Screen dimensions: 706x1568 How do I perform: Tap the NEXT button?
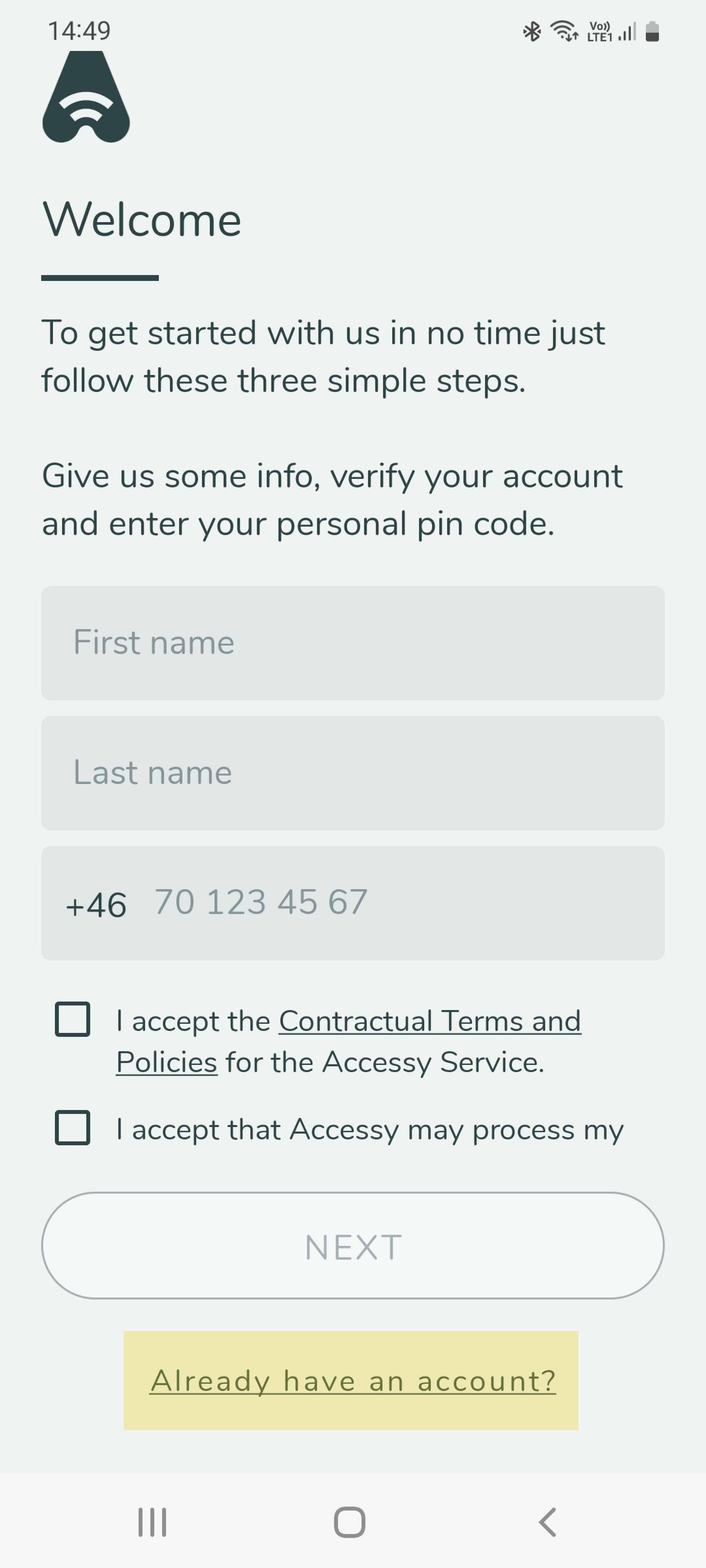click(353, 1245)
